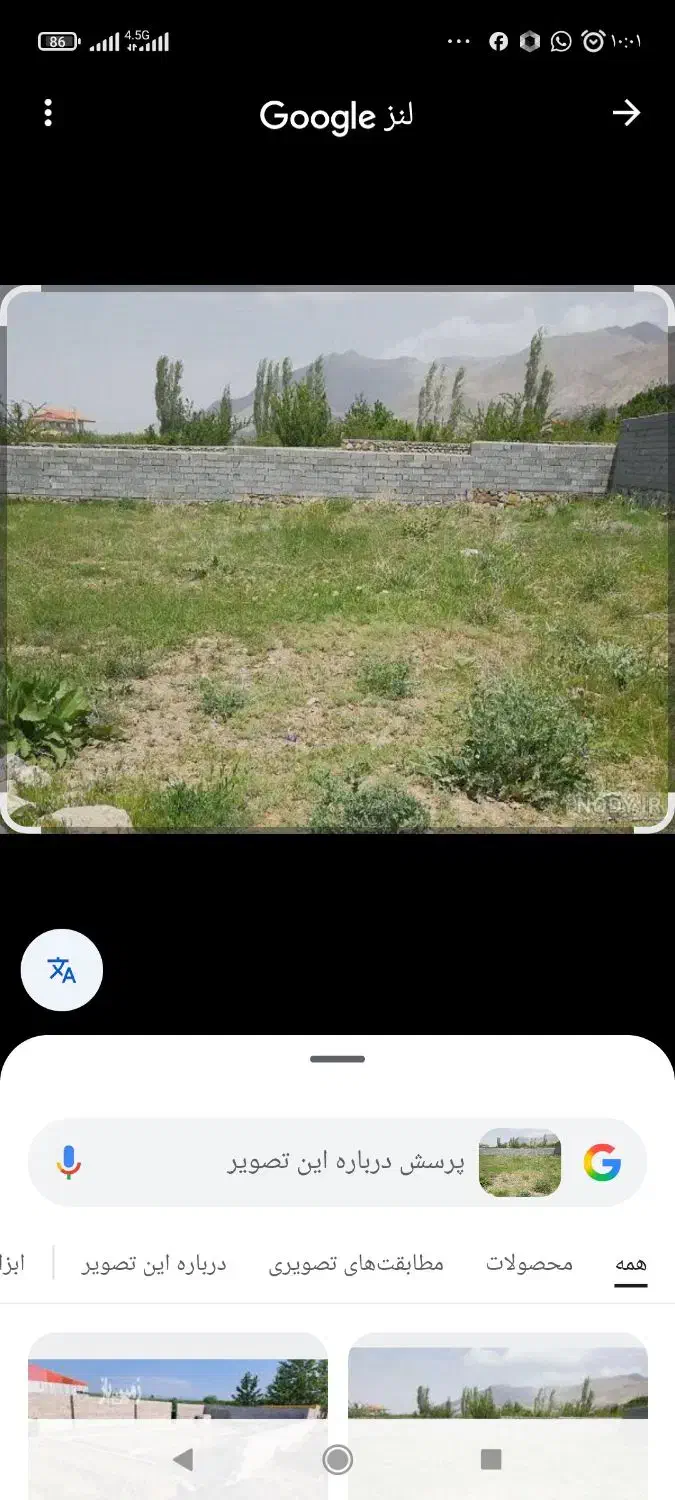Tap the system home button
The image size is (675, 1500).
[x=338, y=1460]
